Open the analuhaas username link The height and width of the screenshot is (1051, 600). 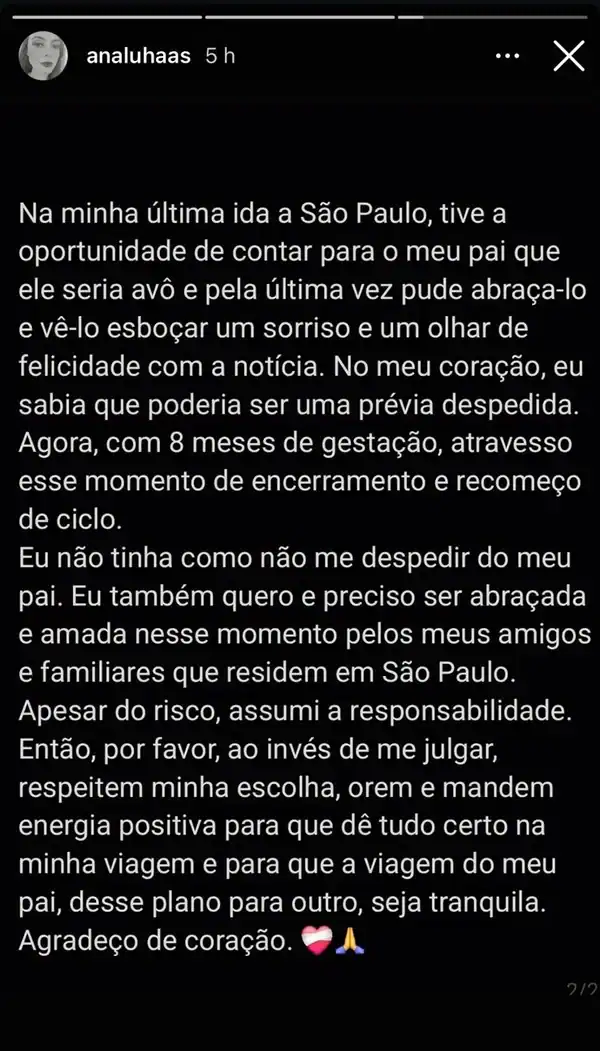[x=139, y=57]
